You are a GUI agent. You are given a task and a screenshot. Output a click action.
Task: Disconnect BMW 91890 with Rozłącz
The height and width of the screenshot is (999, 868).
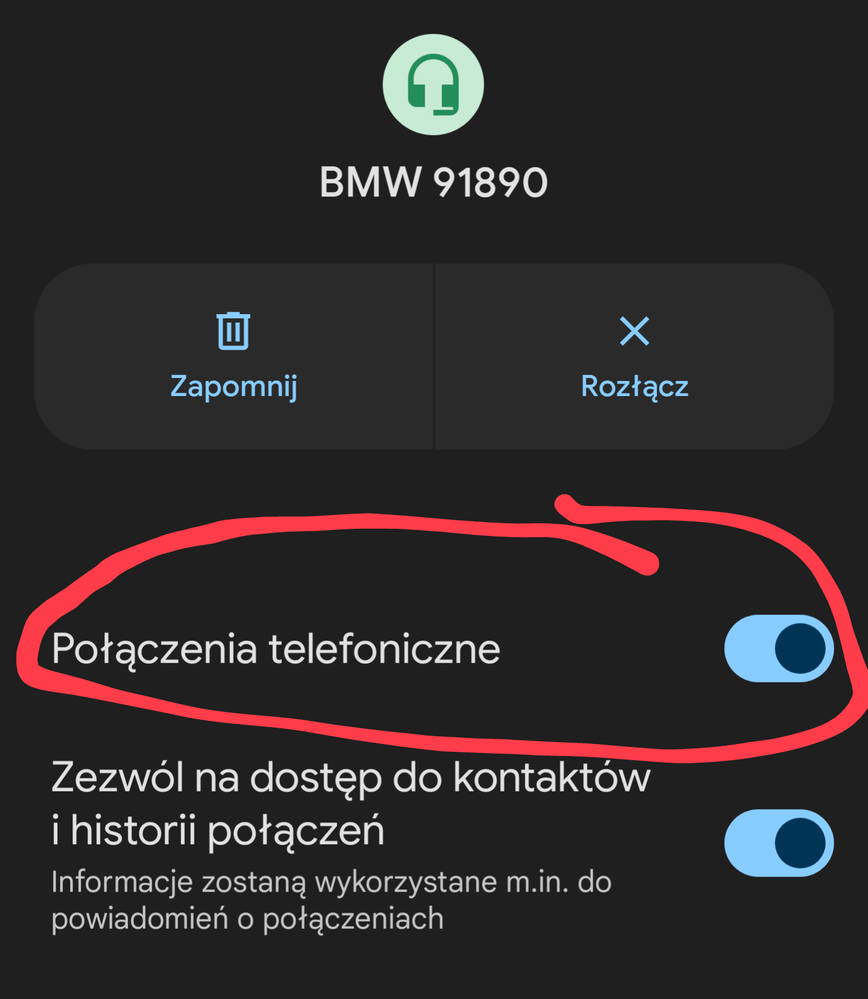click(634, 356)
